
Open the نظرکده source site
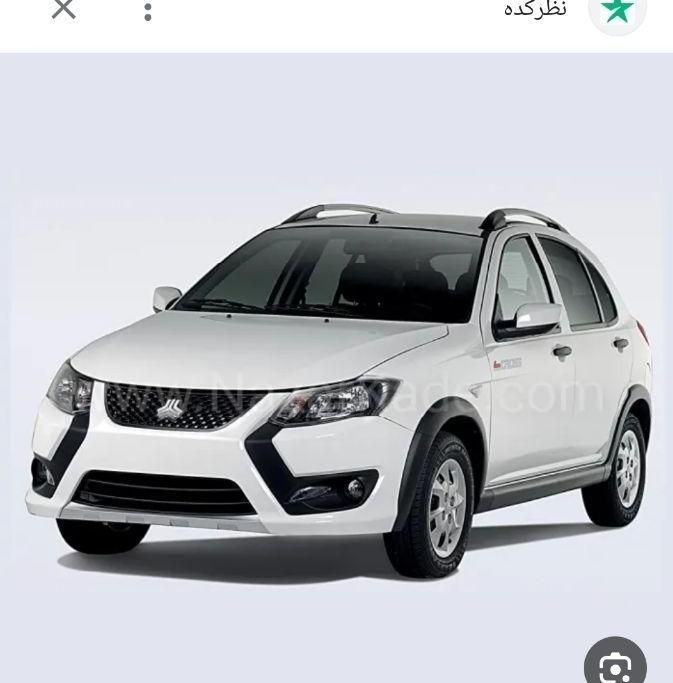point(537,10)
